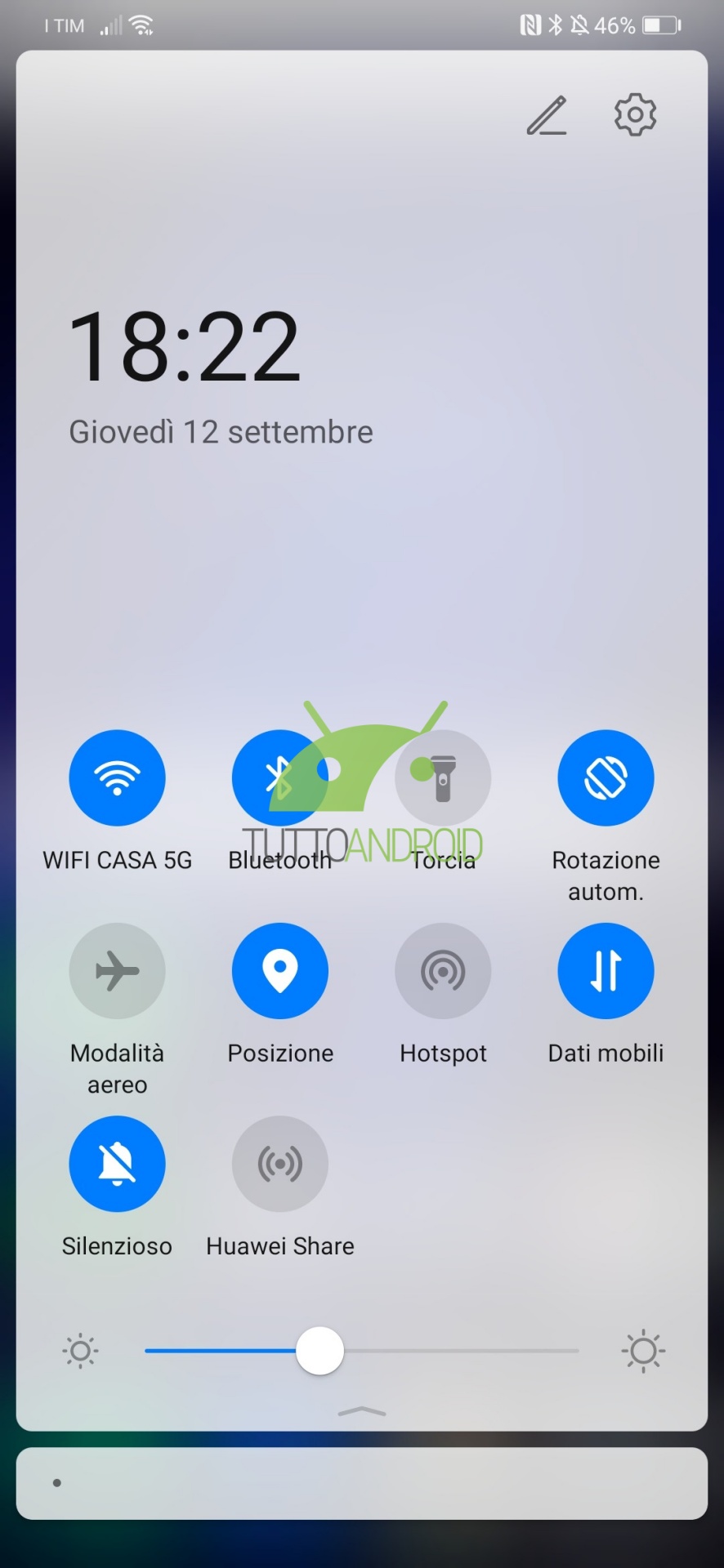Collapse the panel with the bottom chevron

[x=362, y=1411]
